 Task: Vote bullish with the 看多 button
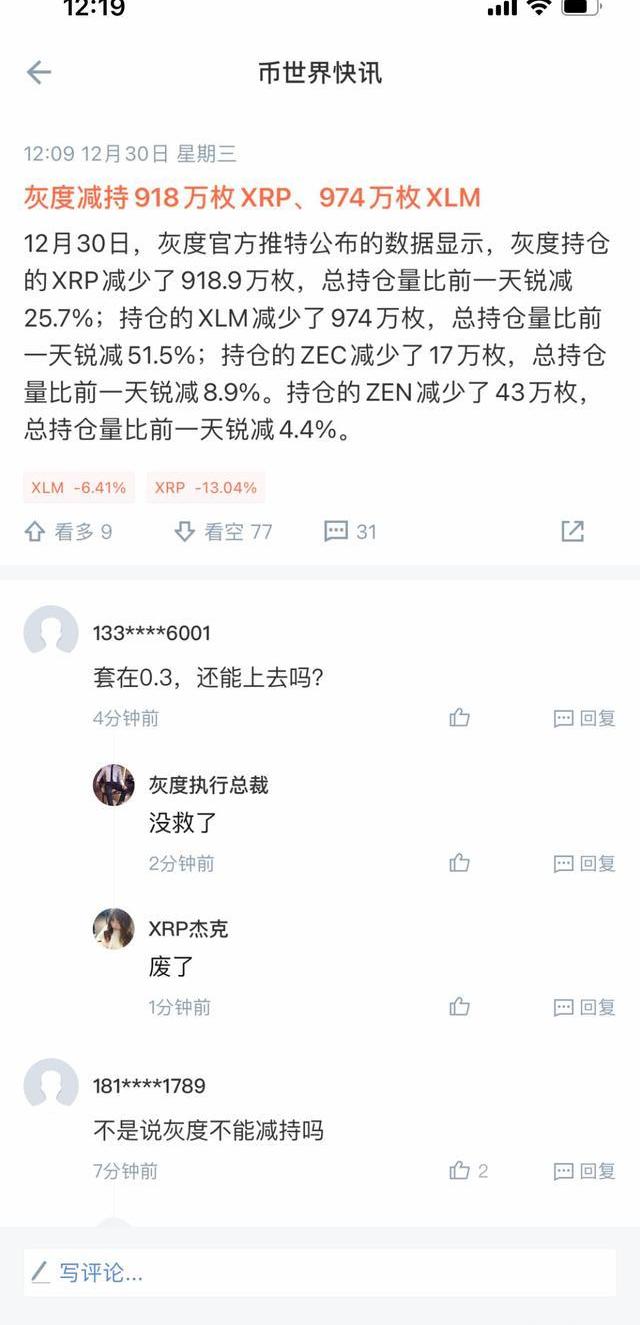[68, 531]
